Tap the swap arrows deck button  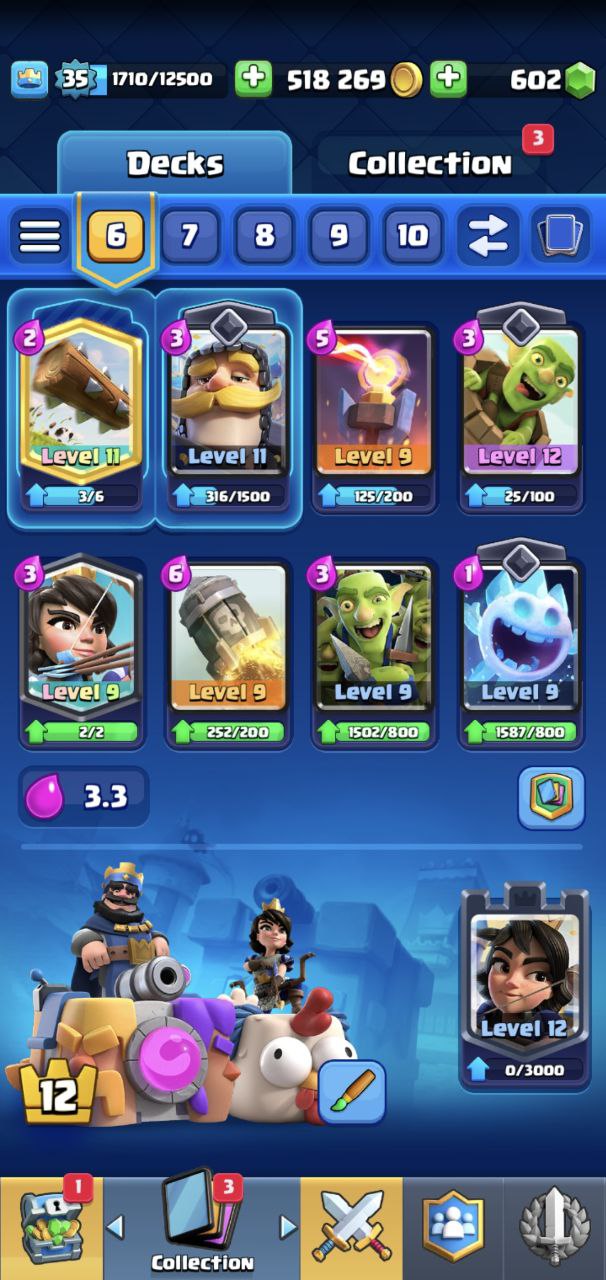487,236
